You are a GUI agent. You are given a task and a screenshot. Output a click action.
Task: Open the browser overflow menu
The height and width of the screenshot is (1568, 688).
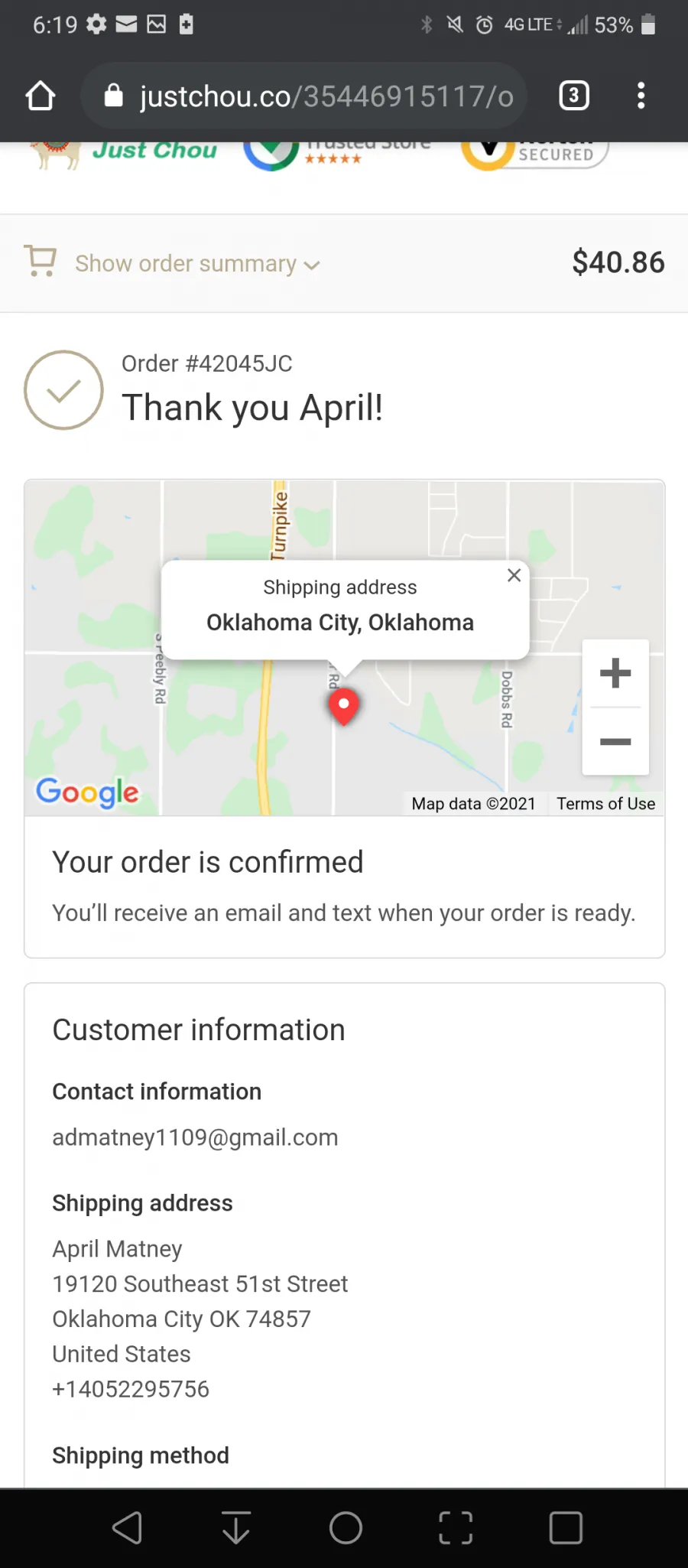click(x=641, y=96)
